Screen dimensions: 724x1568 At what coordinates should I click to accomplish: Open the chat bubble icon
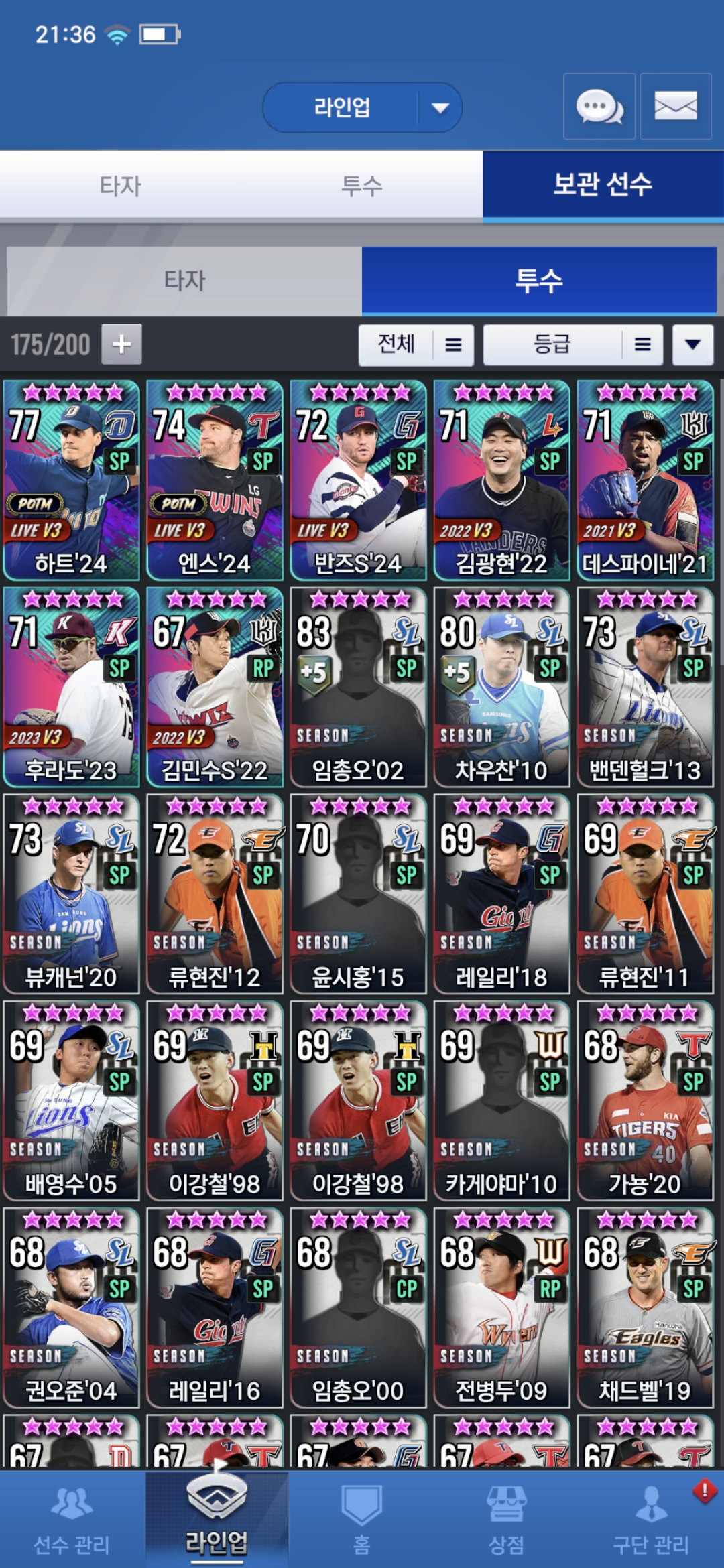click(599, 107)
